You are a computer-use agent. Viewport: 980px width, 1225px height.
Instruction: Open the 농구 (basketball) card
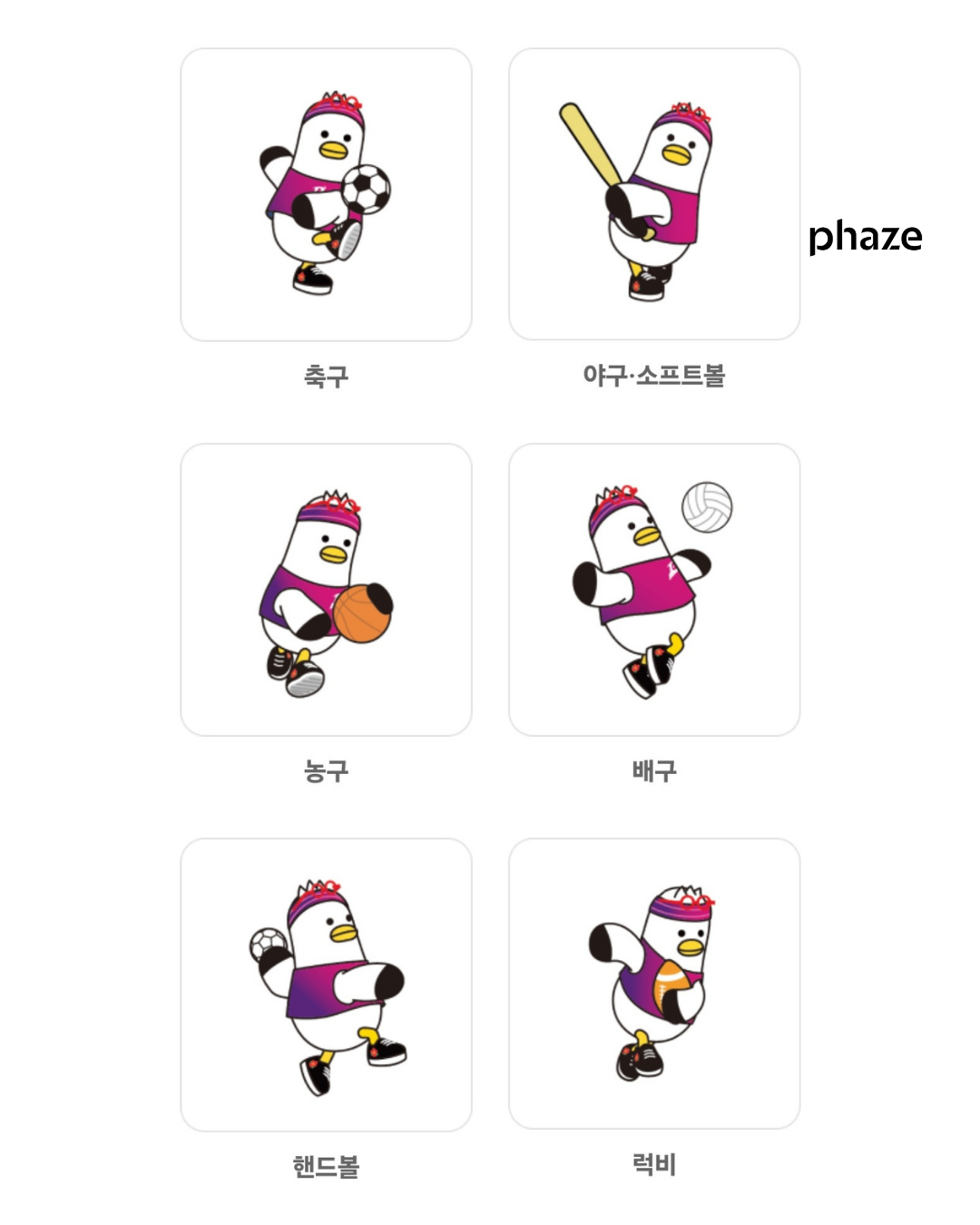point(326,590)
